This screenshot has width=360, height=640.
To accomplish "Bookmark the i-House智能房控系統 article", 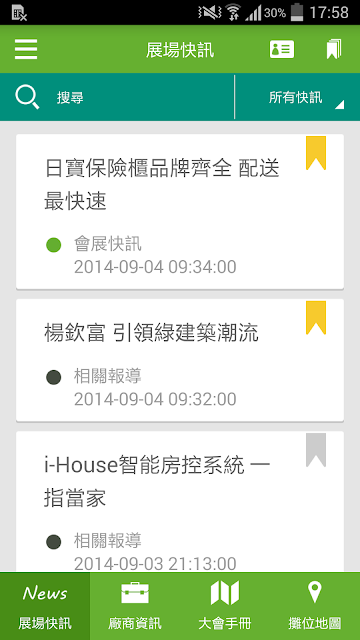I will [x=316, y=450].
